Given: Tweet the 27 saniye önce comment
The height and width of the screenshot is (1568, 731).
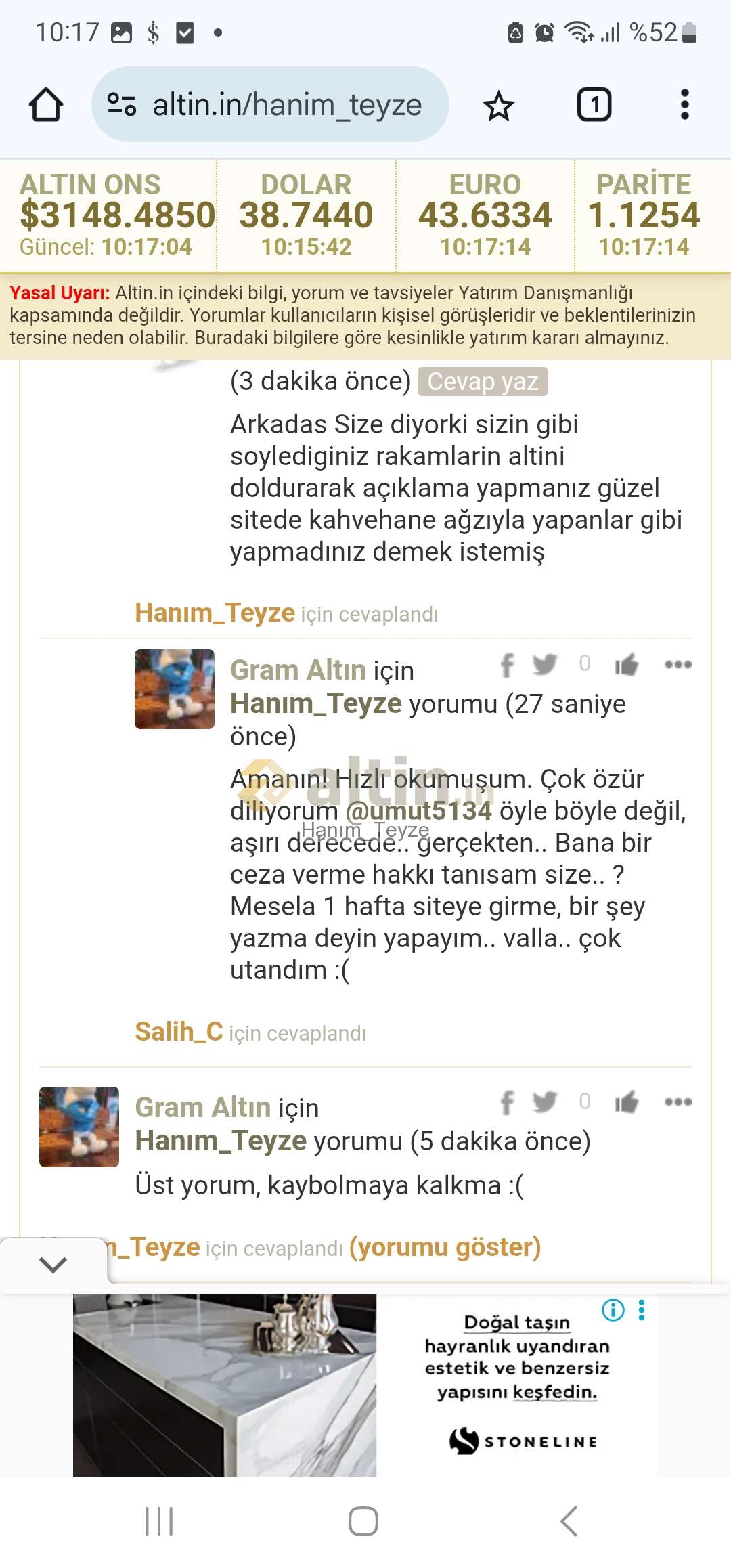Looking at the screenshot, I should tap(544, 664).
